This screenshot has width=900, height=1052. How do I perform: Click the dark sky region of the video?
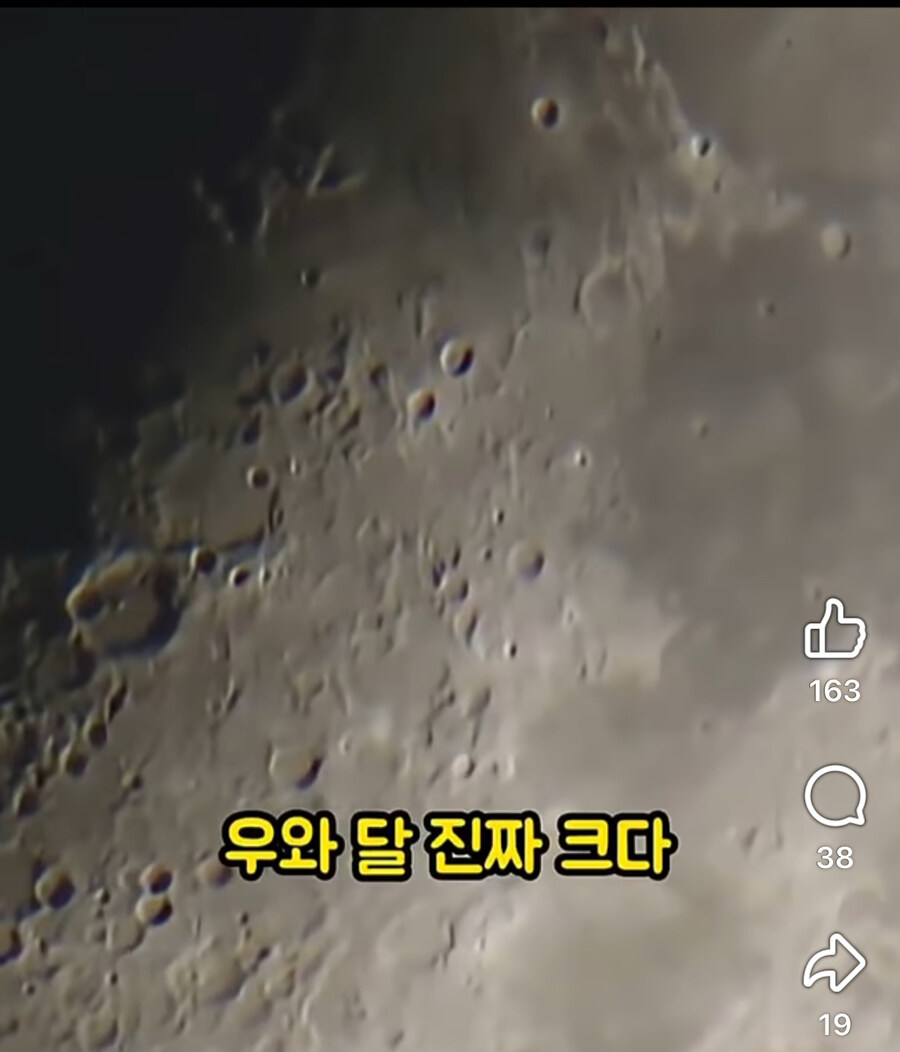(100, 150)
